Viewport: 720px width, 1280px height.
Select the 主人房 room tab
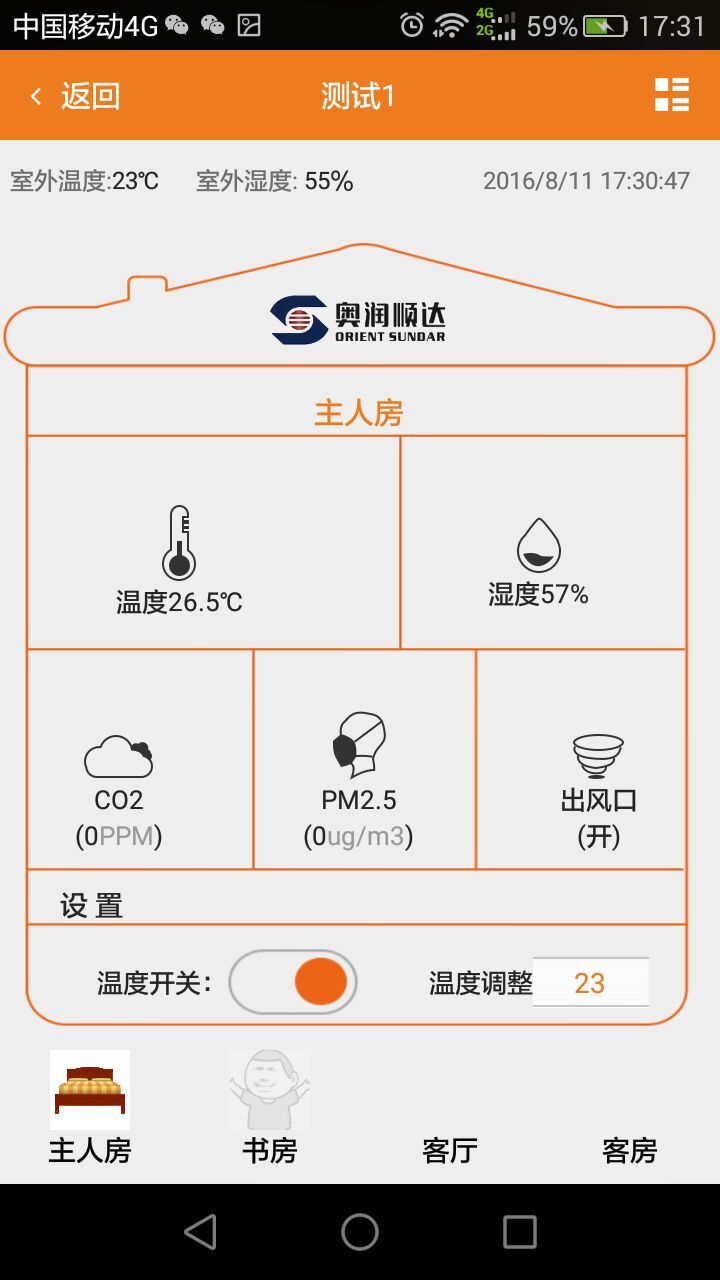click(90, 1108)
